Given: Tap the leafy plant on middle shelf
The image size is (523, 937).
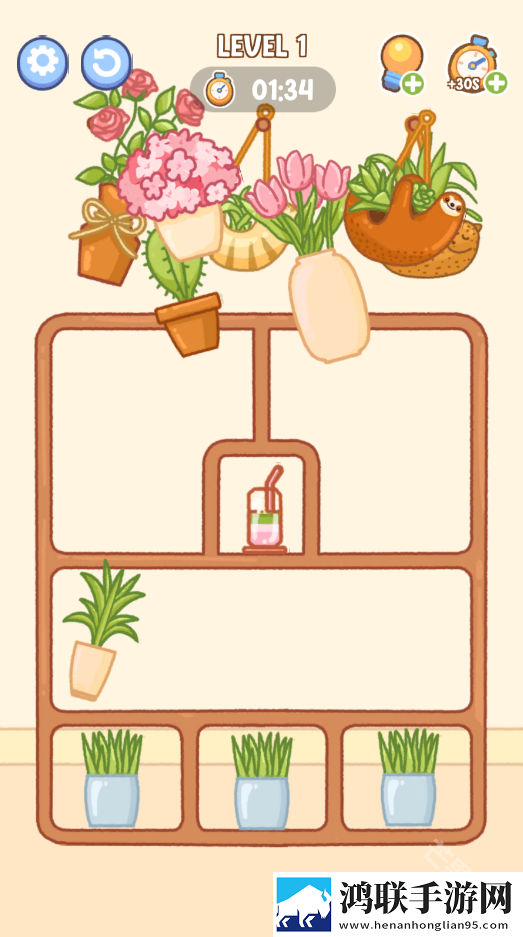Looking at the screenshot, I should (102, 630).
